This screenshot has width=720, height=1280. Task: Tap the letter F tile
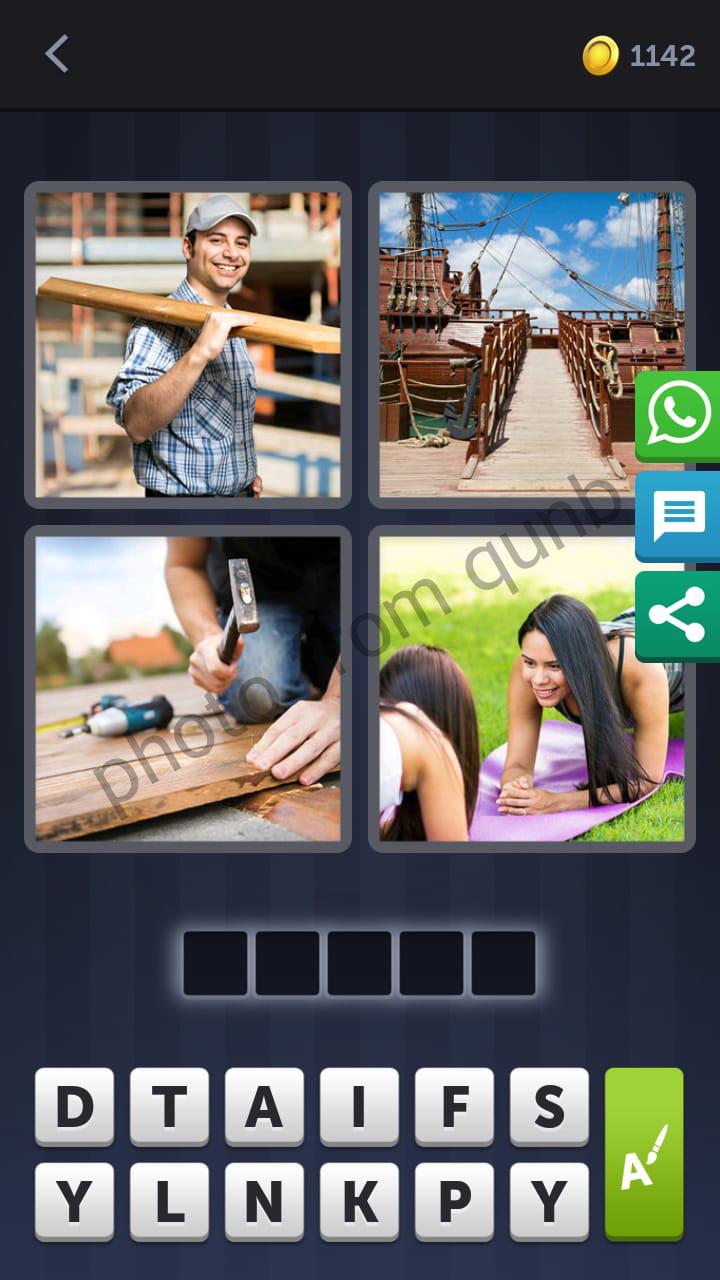[454, 1106]
